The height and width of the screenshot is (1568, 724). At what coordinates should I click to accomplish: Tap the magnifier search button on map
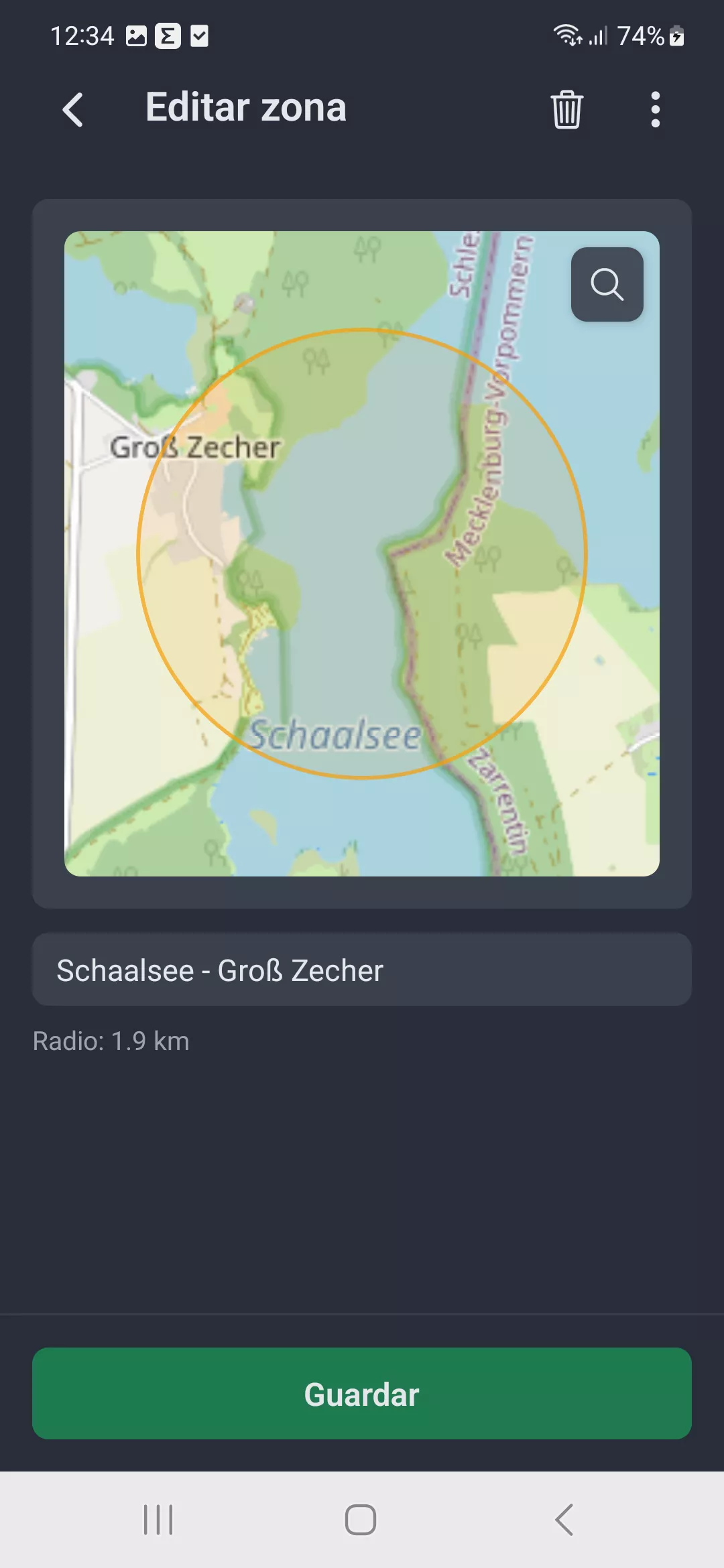607,284
